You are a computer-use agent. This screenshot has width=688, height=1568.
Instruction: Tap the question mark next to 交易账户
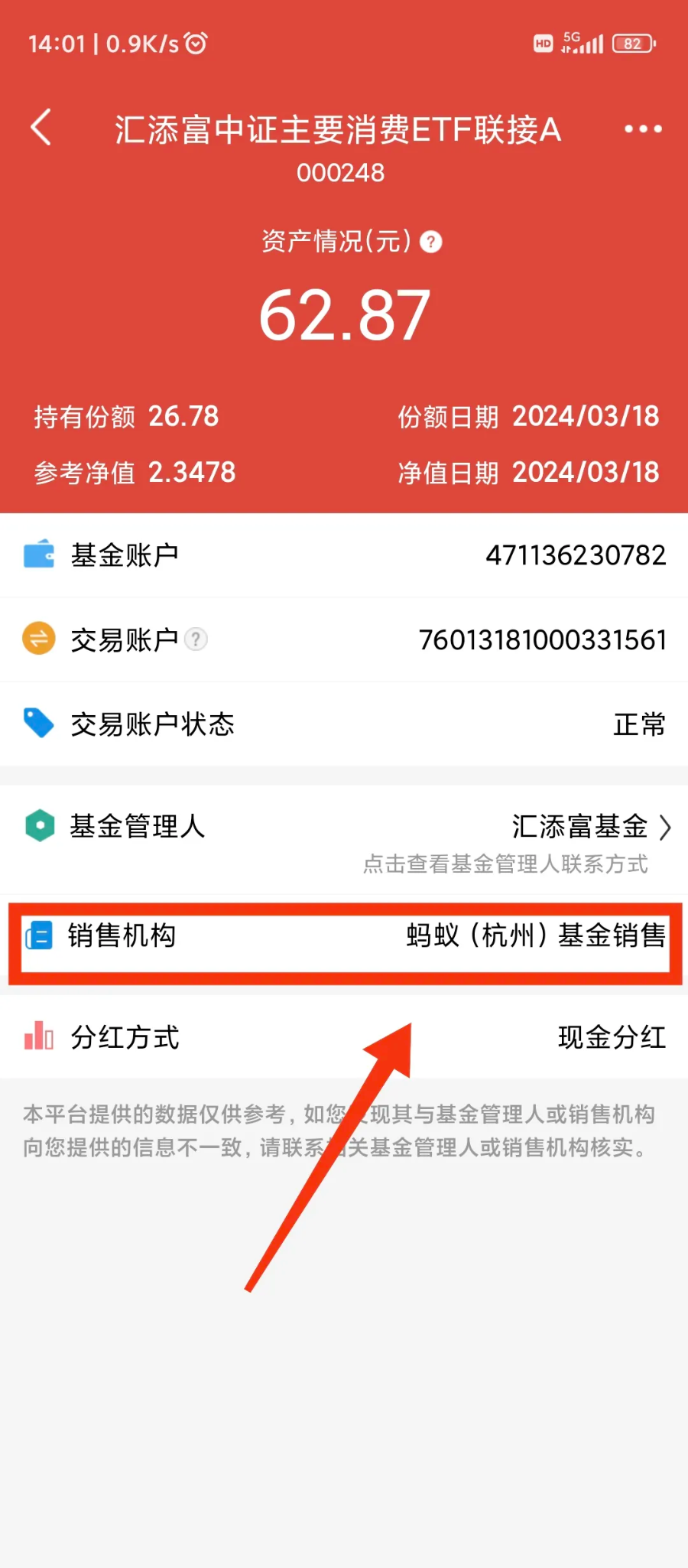pos(196,639)
